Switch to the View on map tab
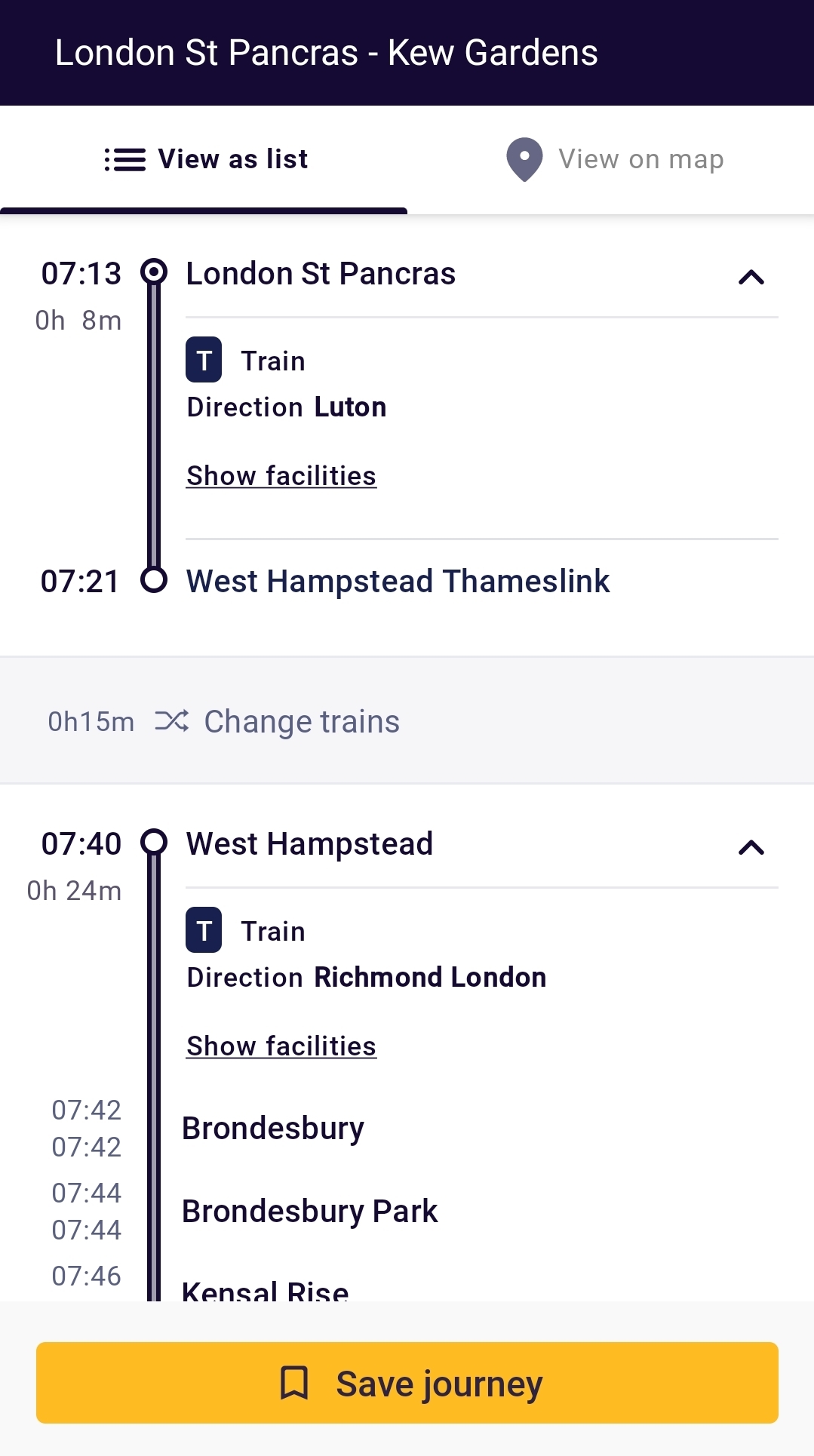The image size is (814, 1456). [x=611, y=159]
